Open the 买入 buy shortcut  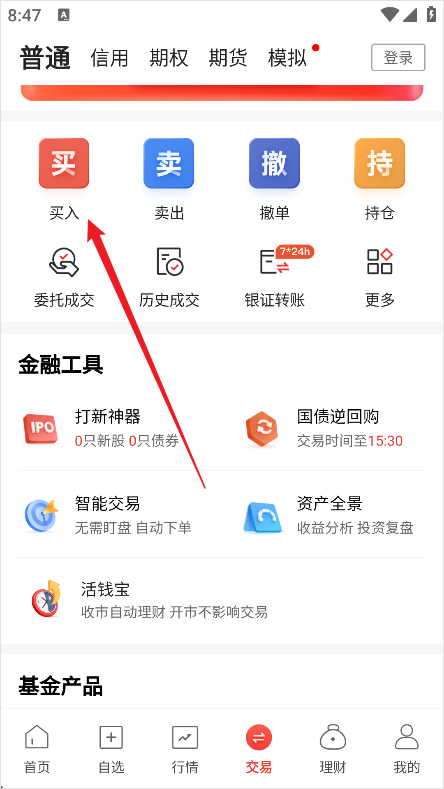(x=64, y=180)
